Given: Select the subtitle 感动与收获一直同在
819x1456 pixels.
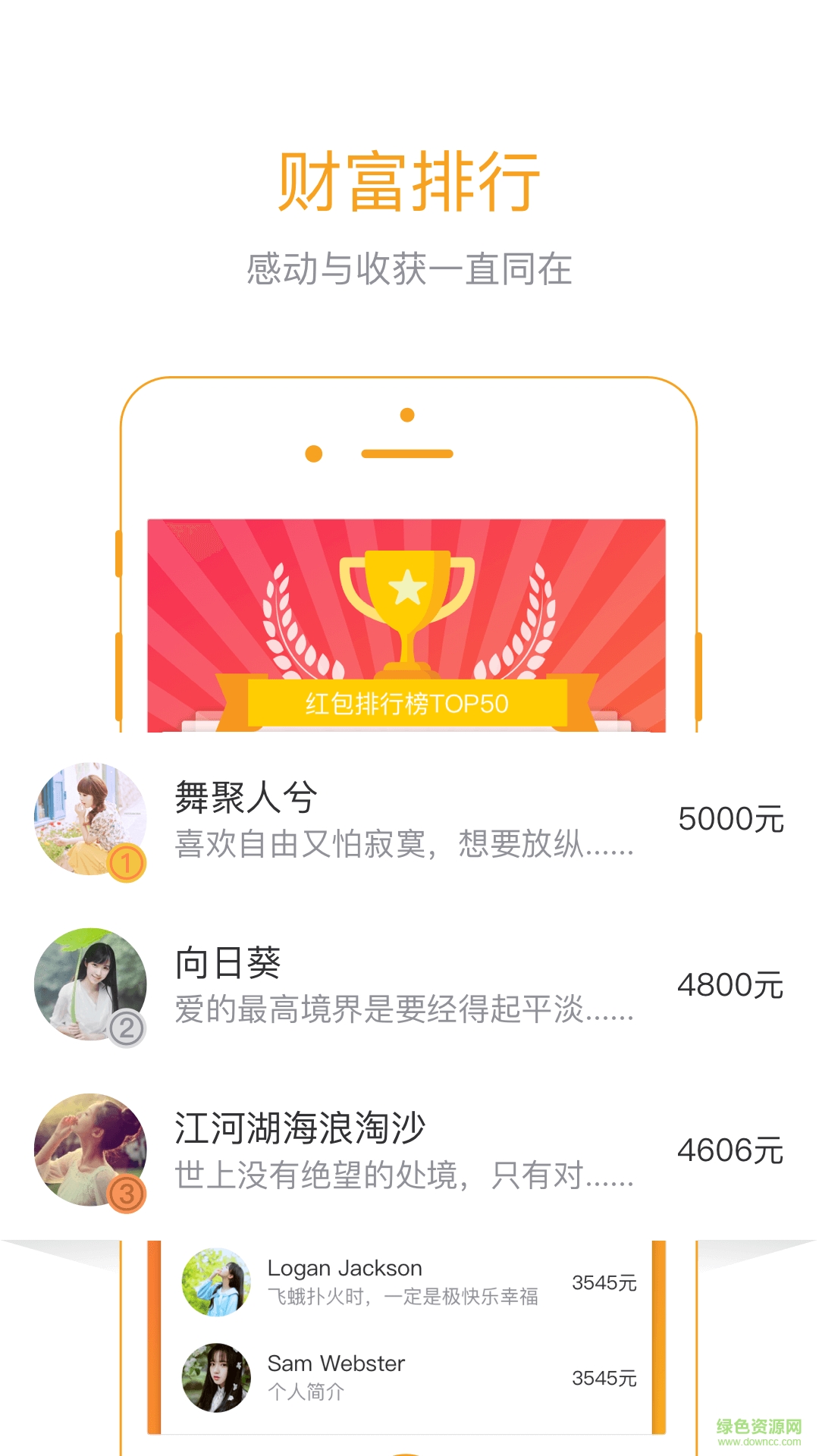Looking at the screenshot, I should pos(409,267).
